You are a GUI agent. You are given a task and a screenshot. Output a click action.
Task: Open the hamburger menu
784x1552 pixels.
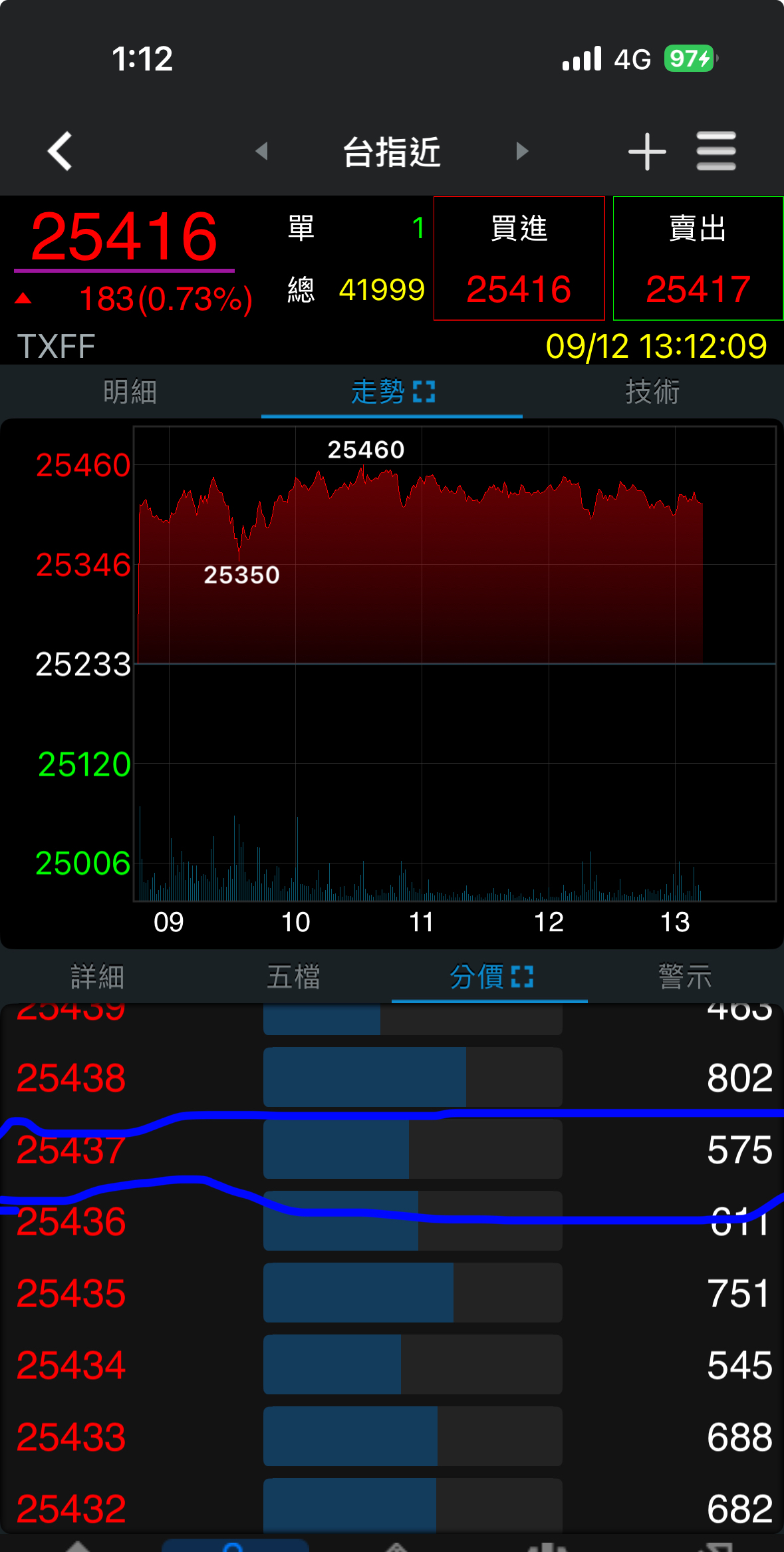(x=716, y=151)
